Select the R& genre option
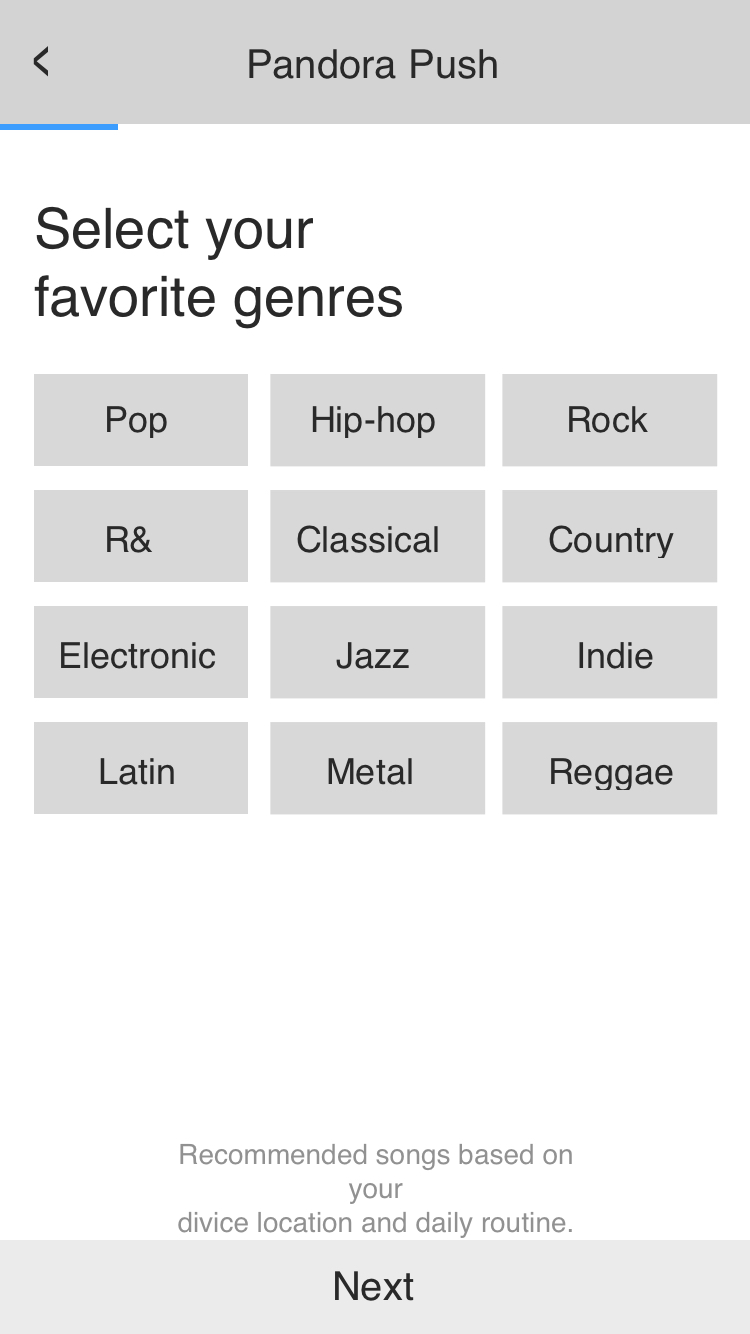The image size is (750, 1334). (141, 536)
